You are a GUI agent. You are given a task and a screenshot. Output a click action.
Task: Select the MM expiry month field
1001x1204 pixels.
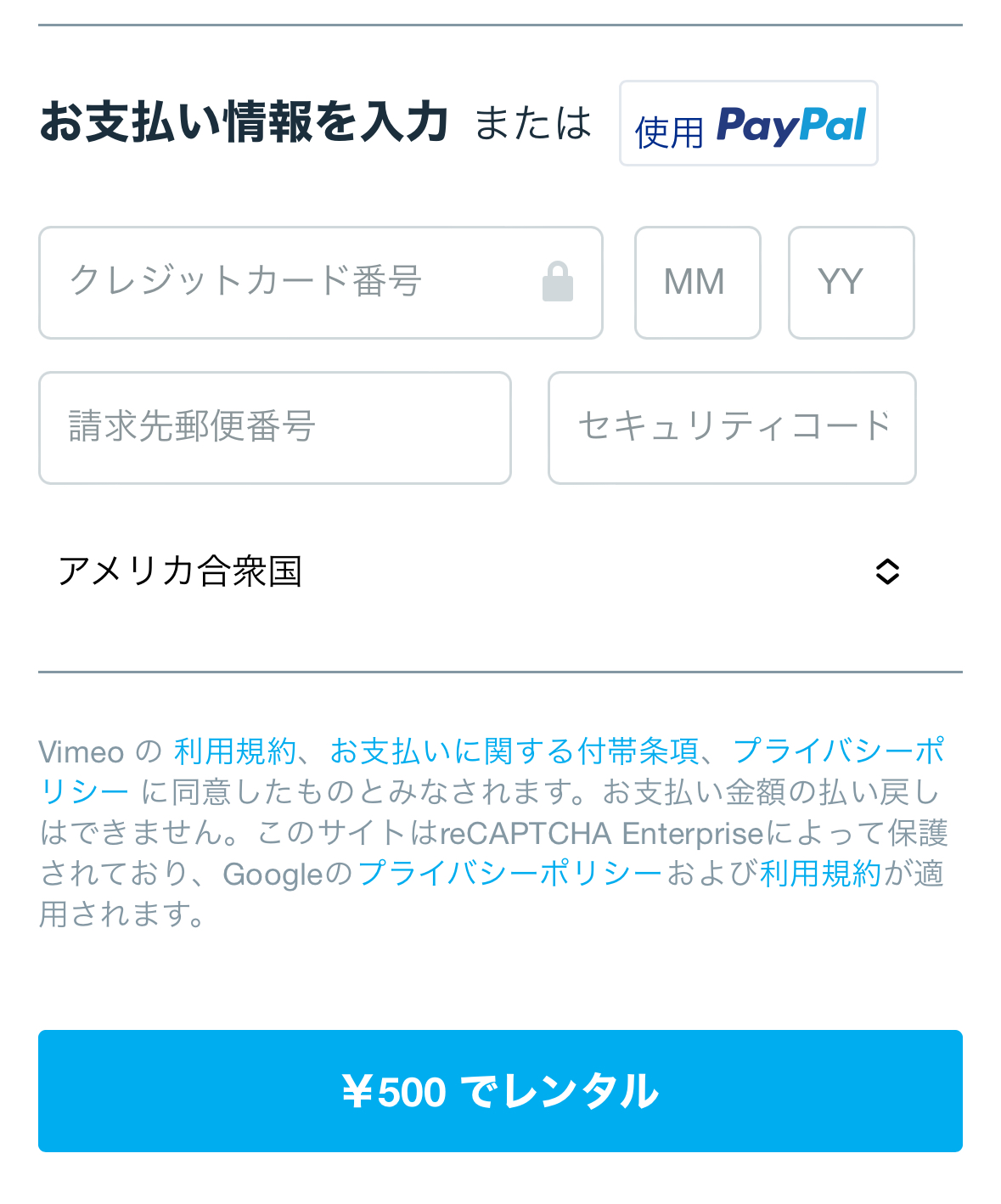[697, 283]
